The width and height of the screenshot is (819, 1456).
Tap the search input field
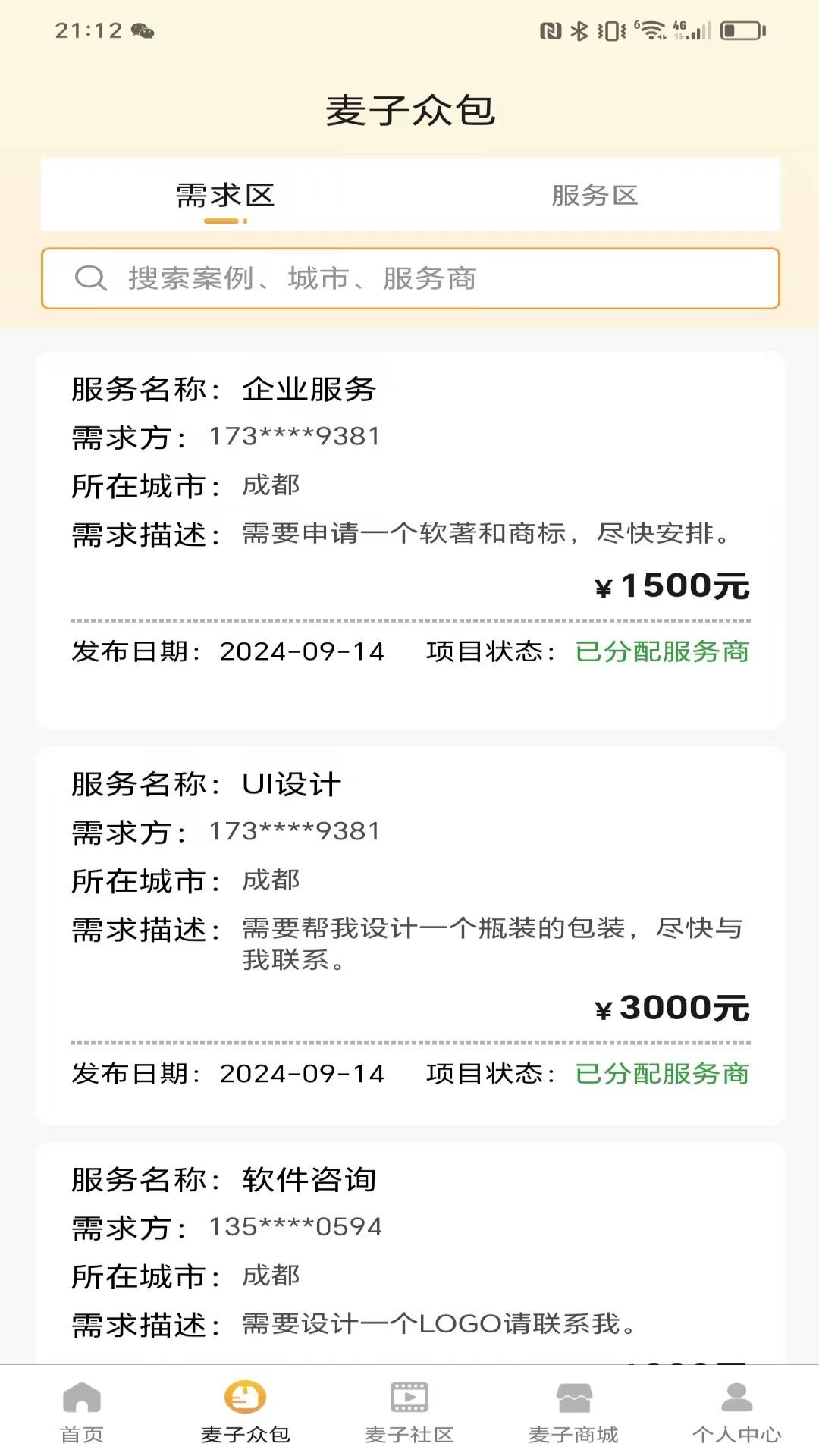(409, 278)
